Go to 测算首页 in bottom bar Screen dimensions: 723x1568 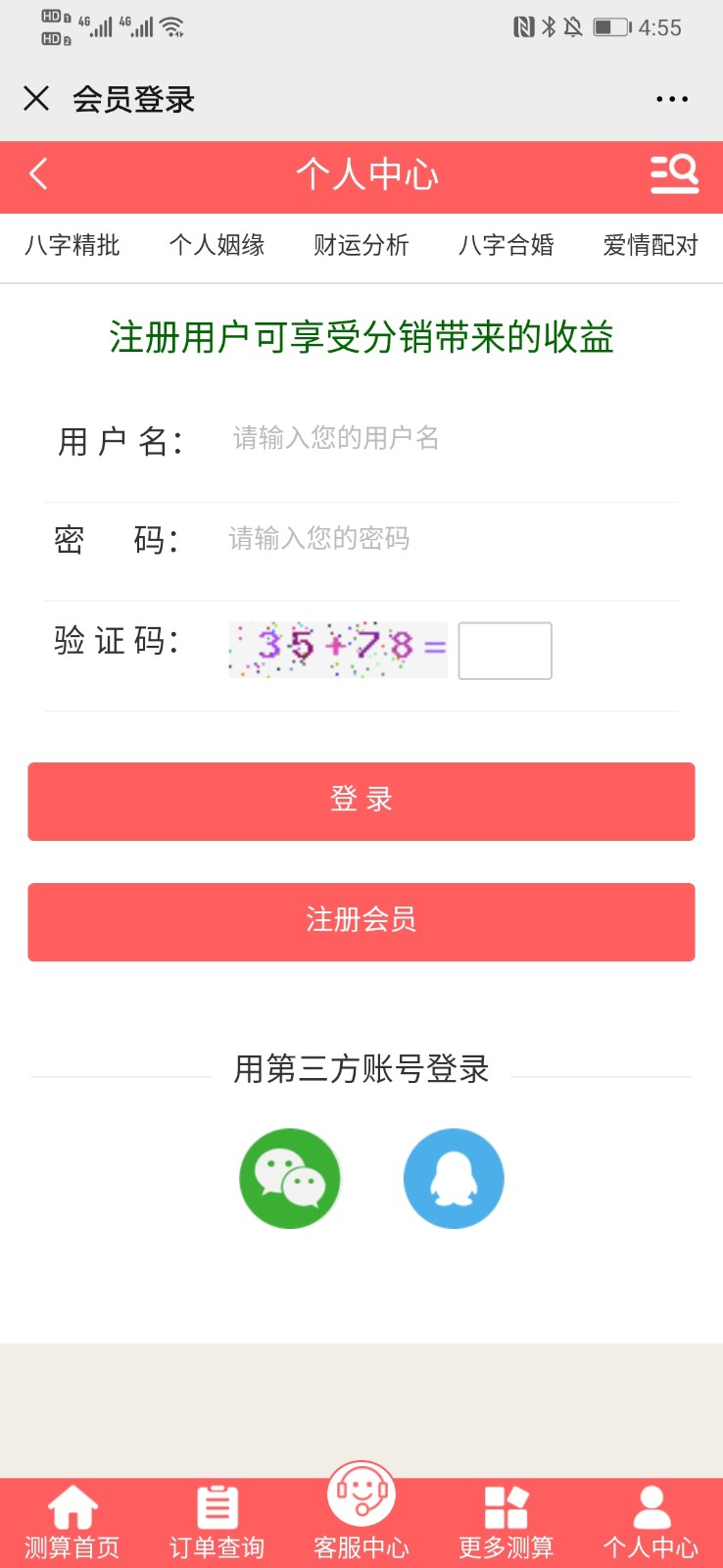click(72, 1522)
